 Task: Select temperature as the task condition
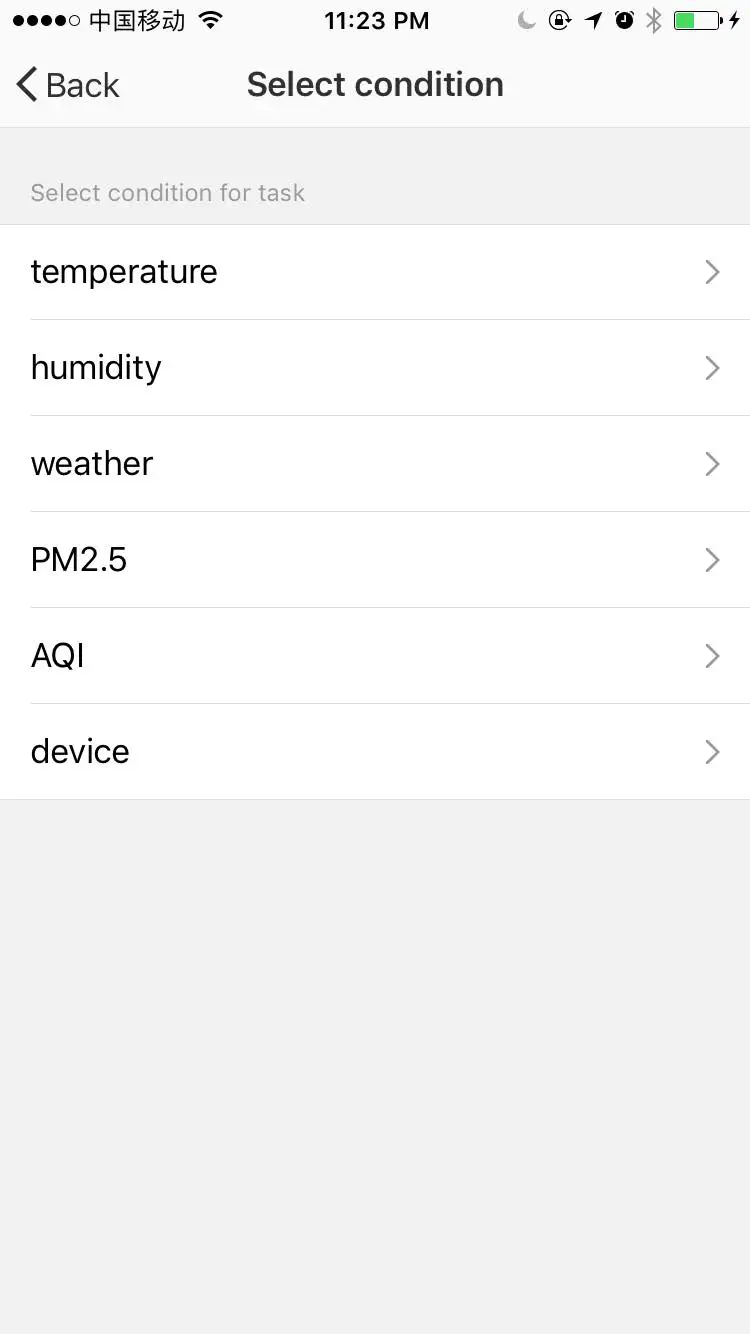click(374, 272)
